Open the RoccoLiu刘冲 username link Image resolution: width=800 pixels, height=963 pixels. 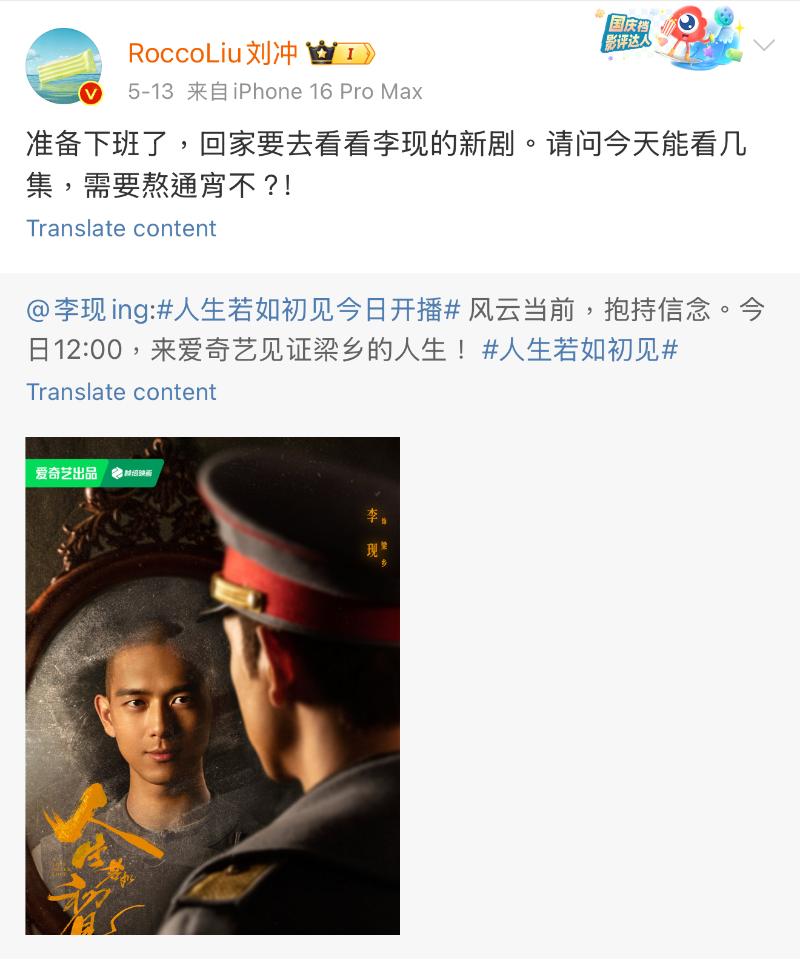212,53
